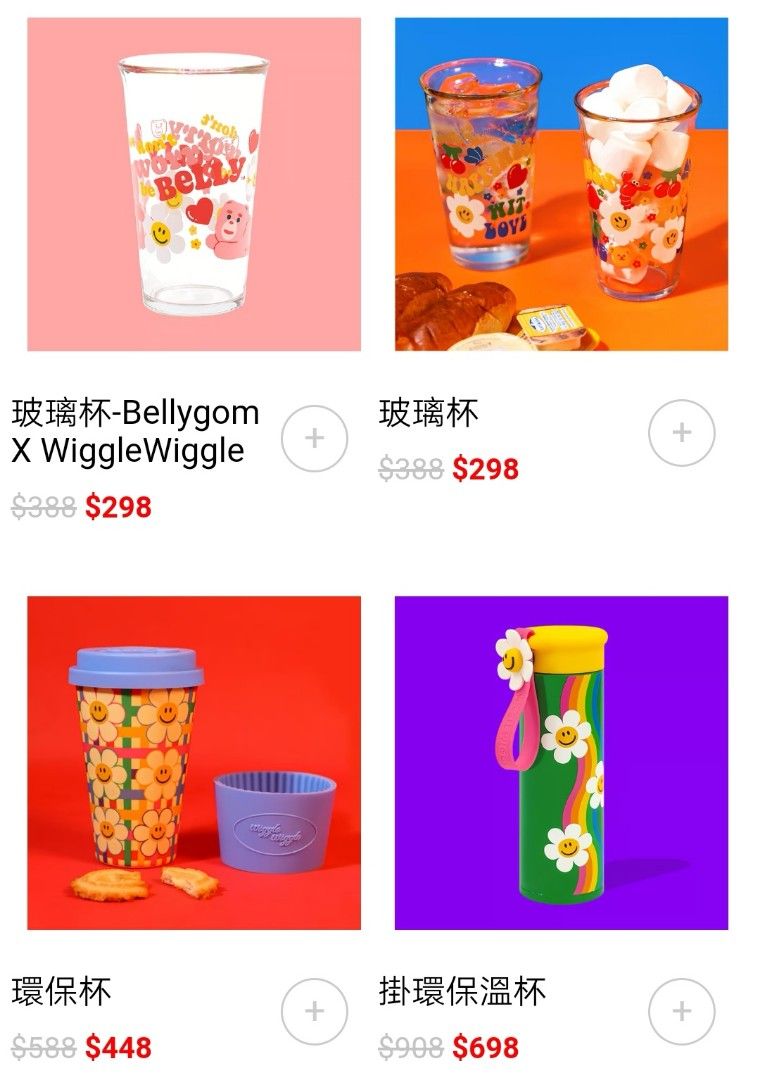
Task: Click the plus icon beside 玻璃杯-Bellygom X WiggleWiggle
Action: coord(315,436)
